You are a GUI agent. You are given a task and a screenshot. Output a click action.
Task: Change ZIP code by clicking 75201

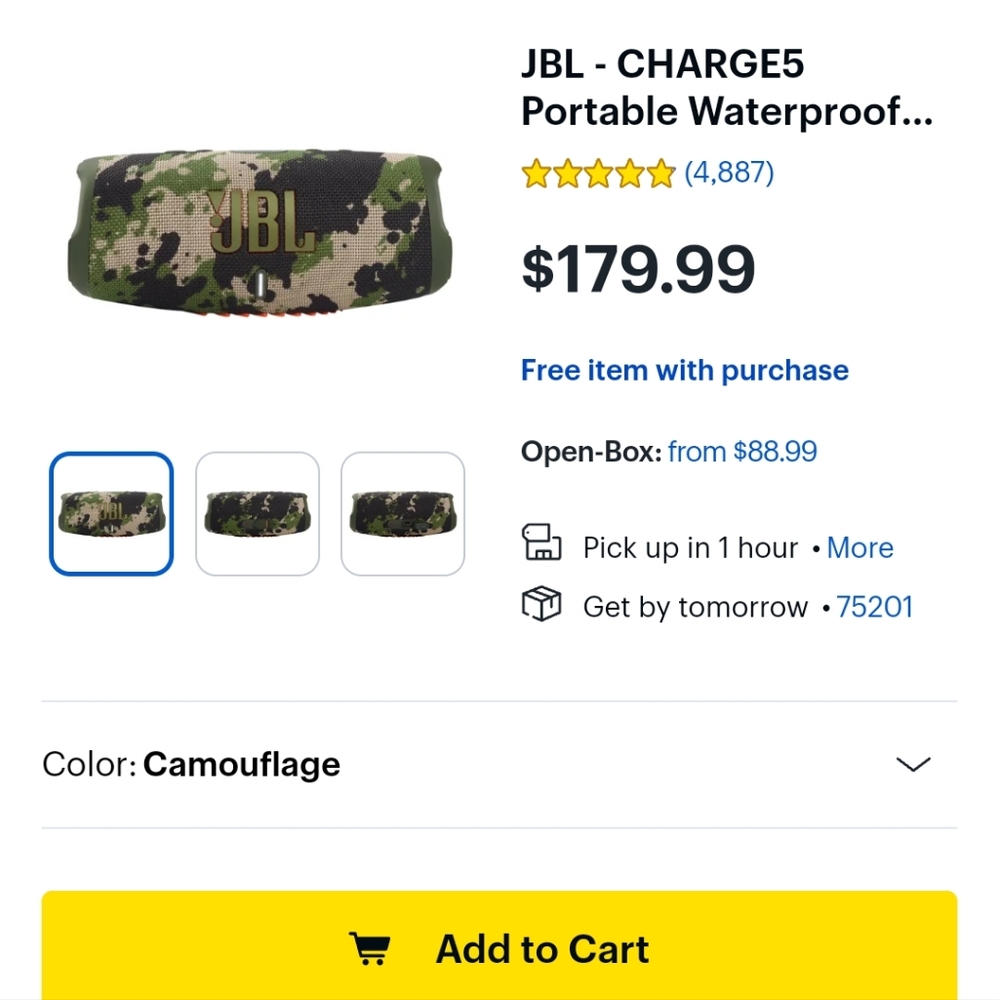click(875, 606)
